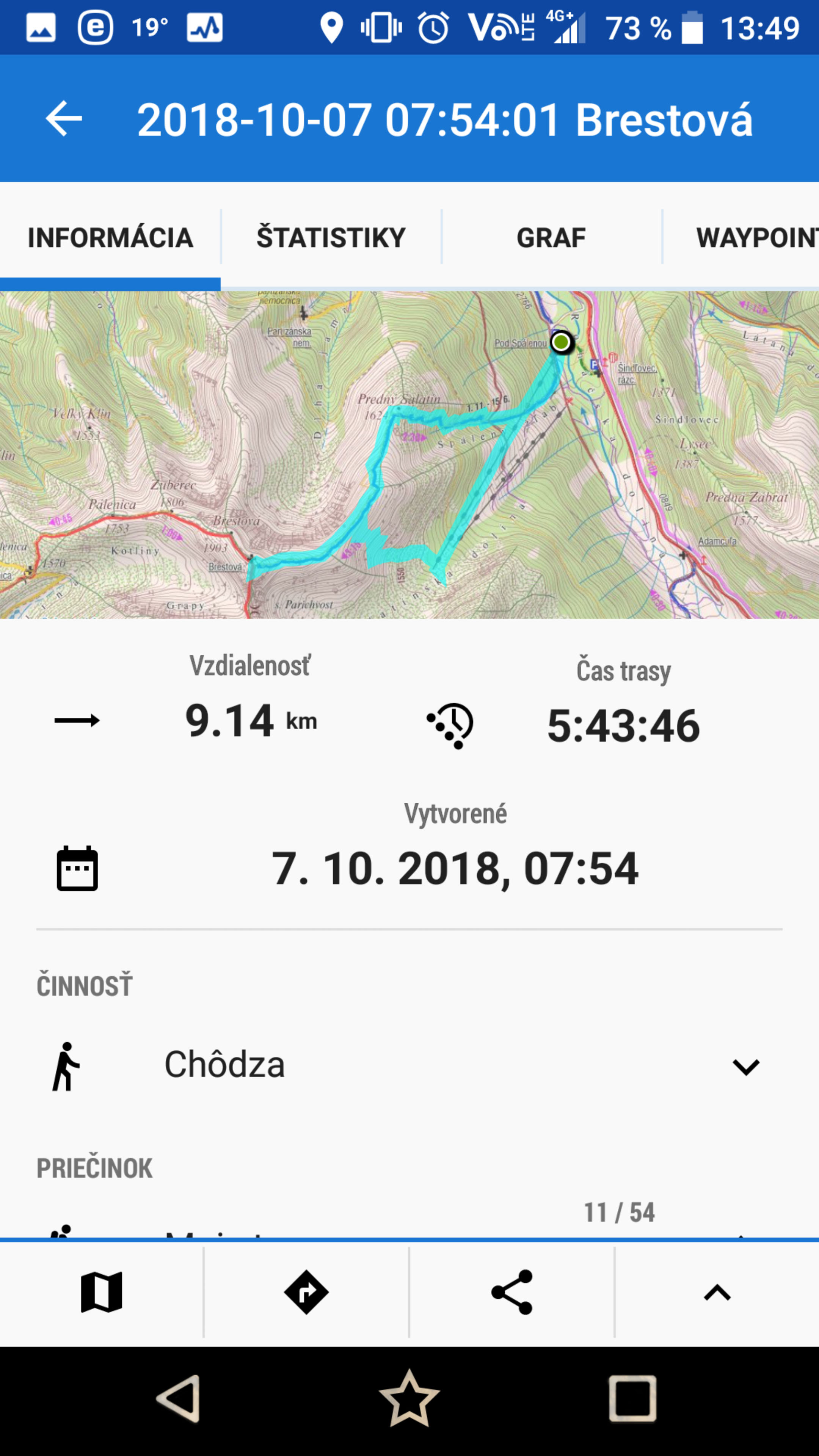Share this track

[x=512, y=1292]
